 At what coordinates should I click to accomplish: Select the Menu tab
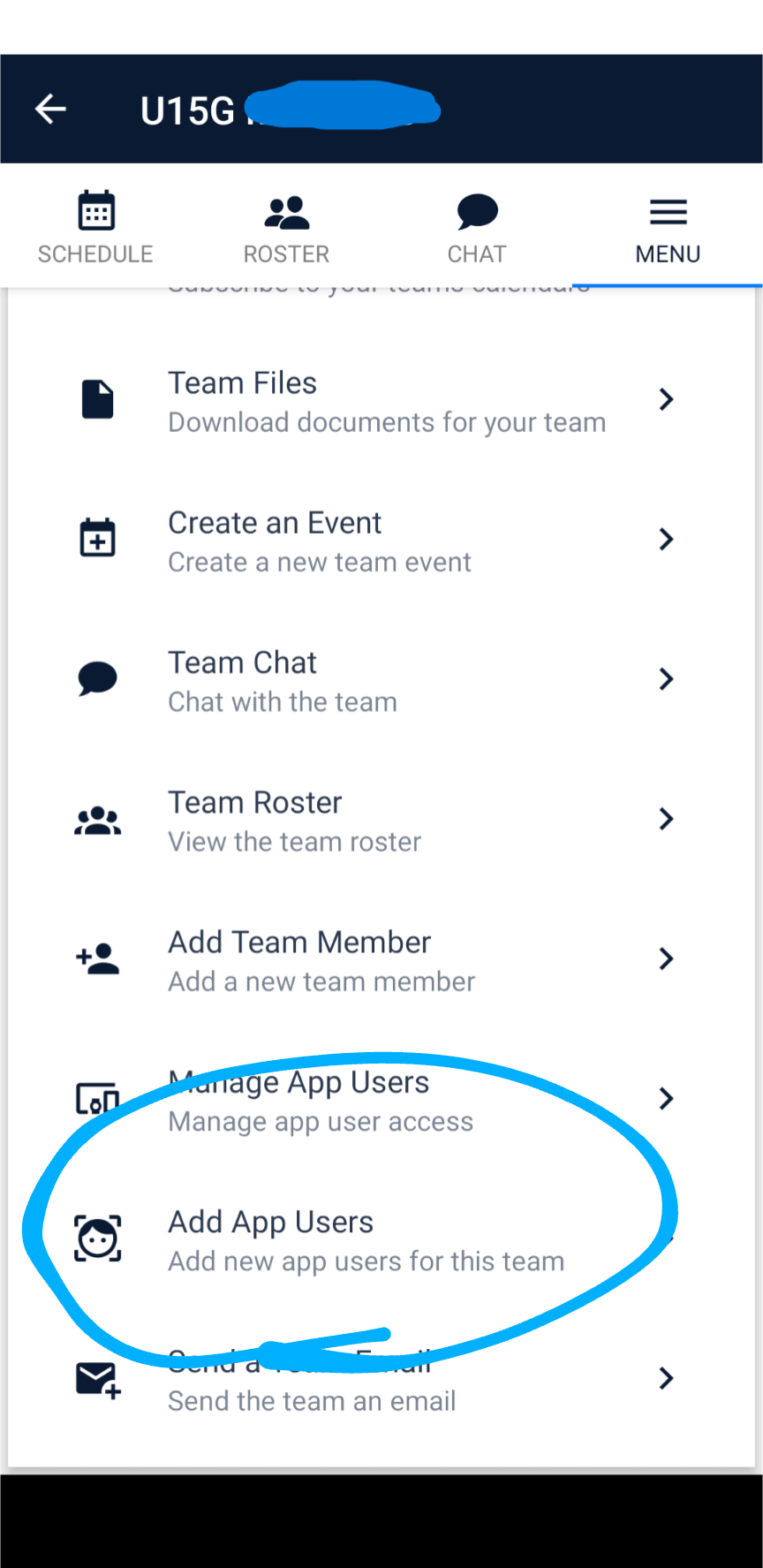[668, 227]
